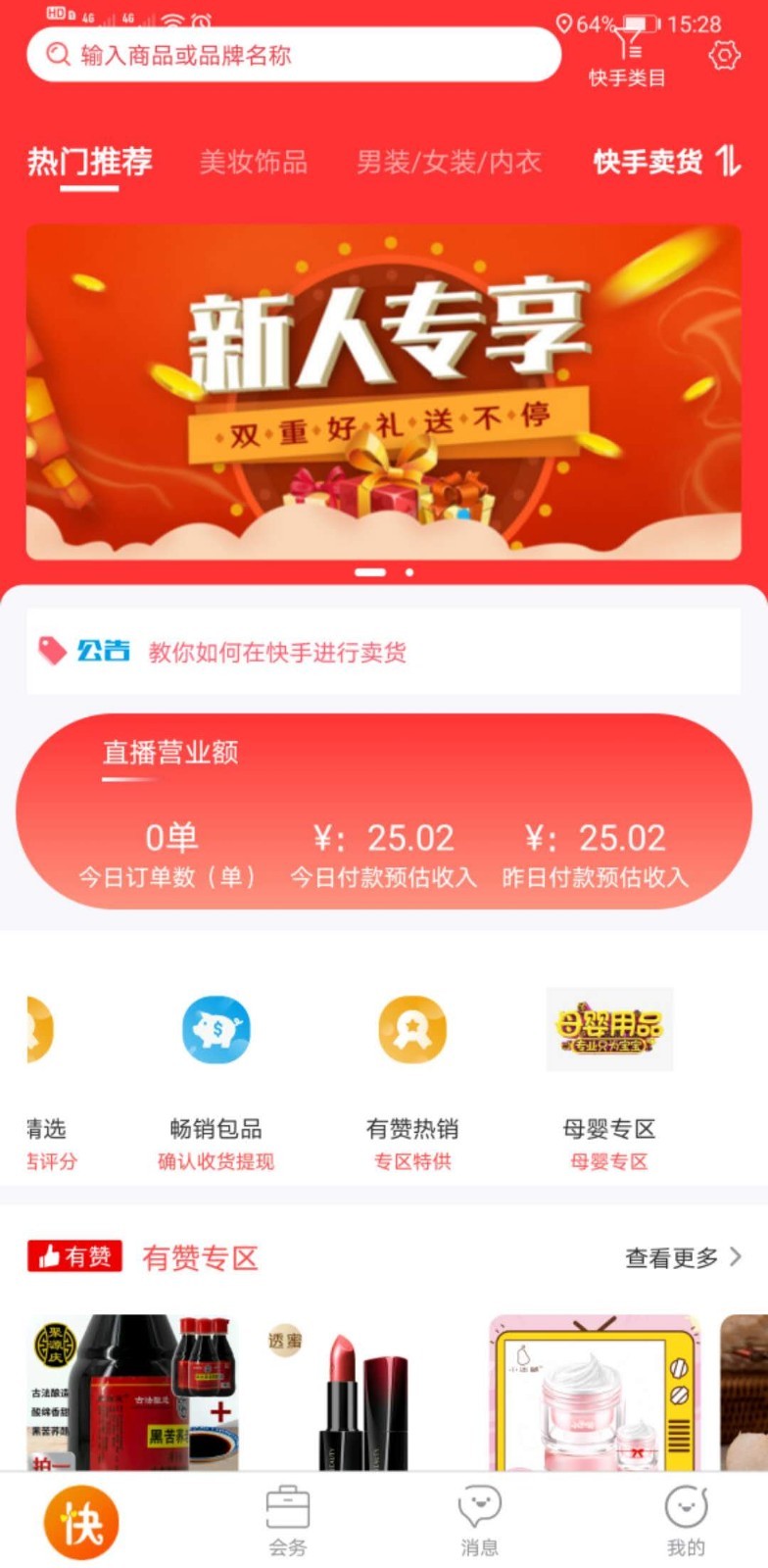Screen dimensions: 768x1568
Task: Open the 新人专享 promotional banner
Action: [x=384, y=392]
